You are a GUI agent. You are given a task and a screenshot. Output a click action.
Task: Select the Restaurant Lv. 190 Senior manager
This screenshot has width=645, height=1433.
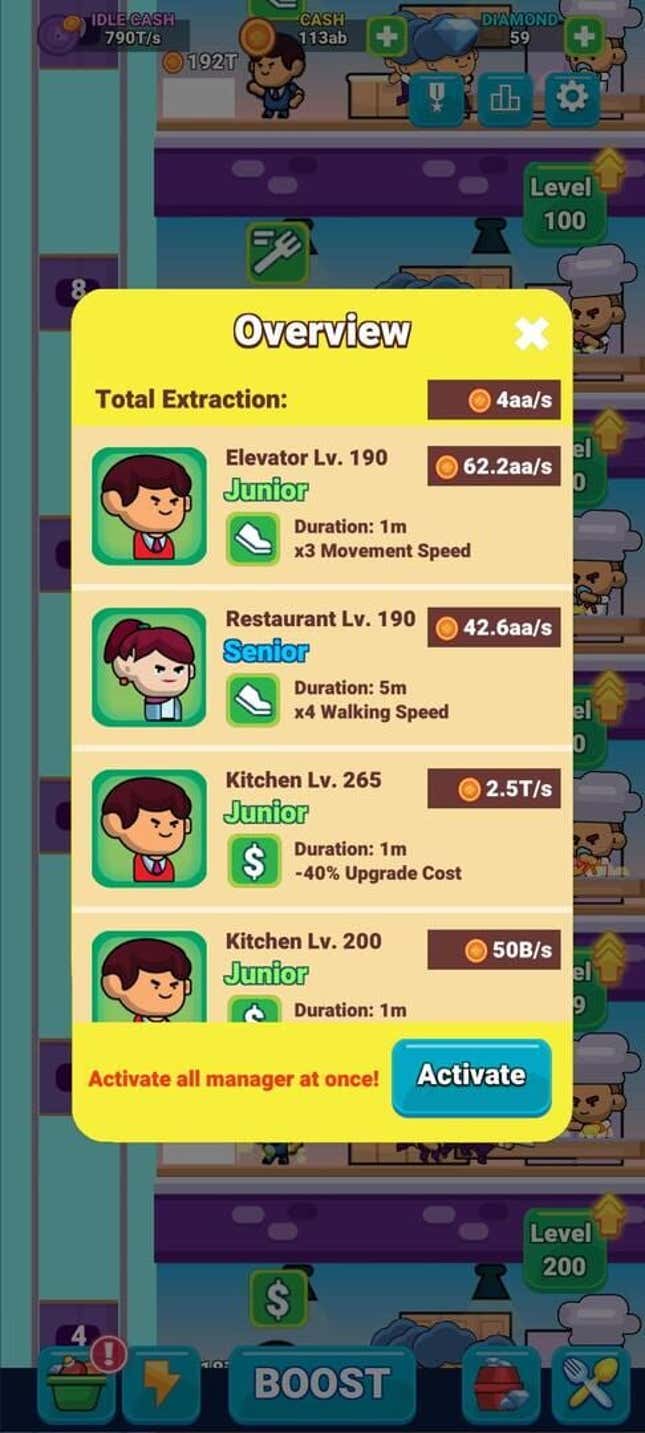pos(149,667)
